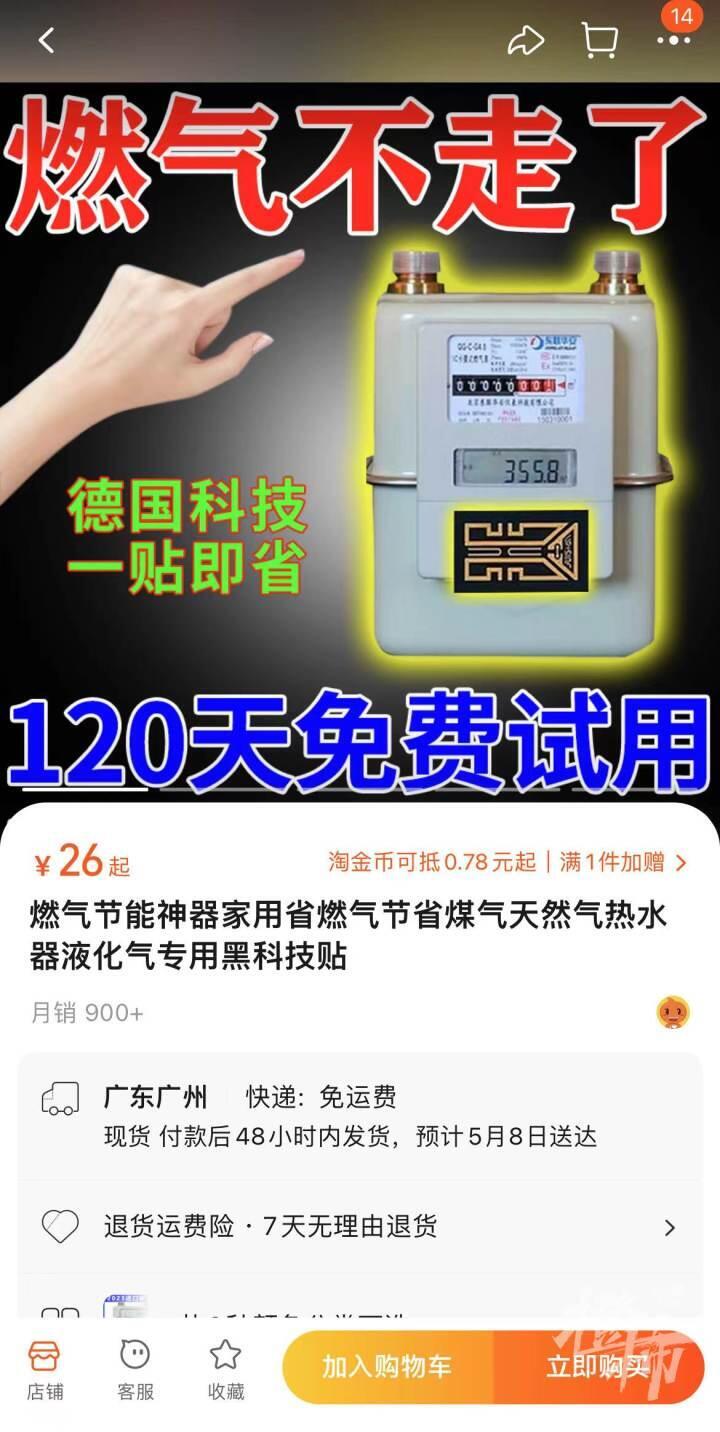Open the shipping info from 广东广州

point(350,1116)
